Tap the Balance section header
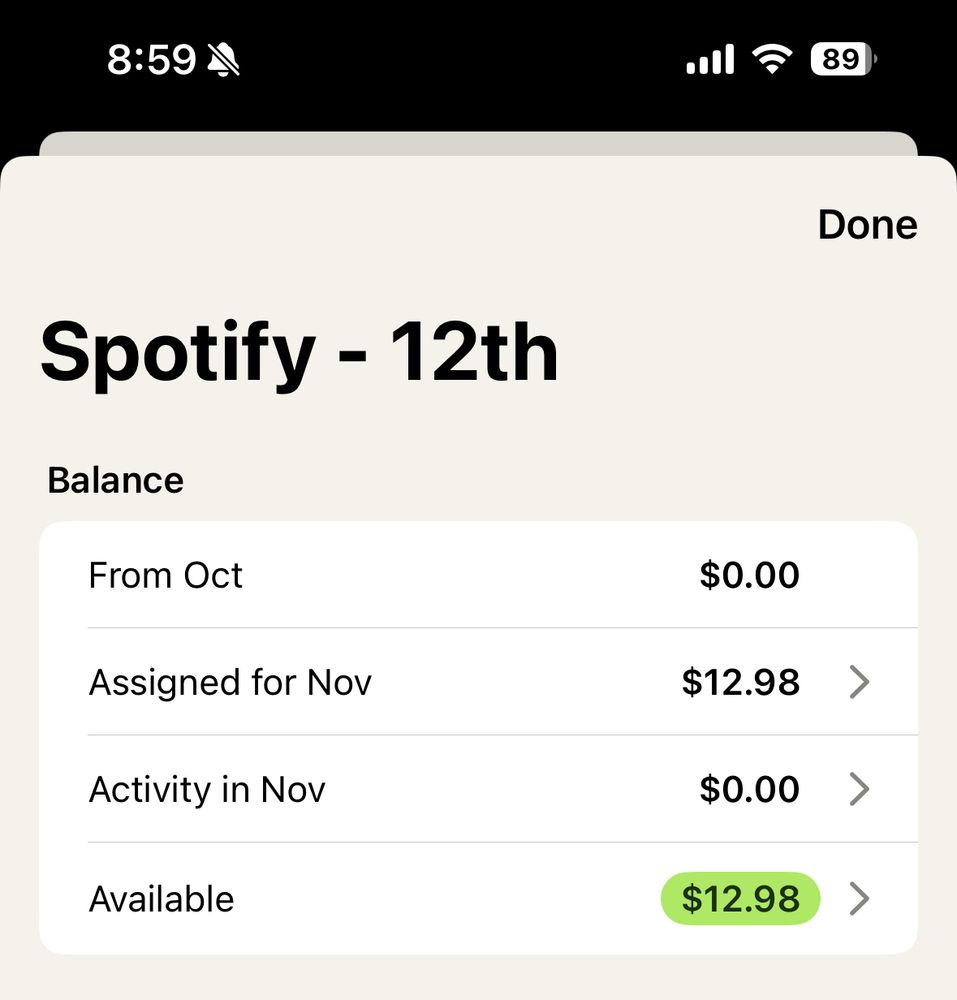This screenshot has height=1000, width=957. coord(115,480)
